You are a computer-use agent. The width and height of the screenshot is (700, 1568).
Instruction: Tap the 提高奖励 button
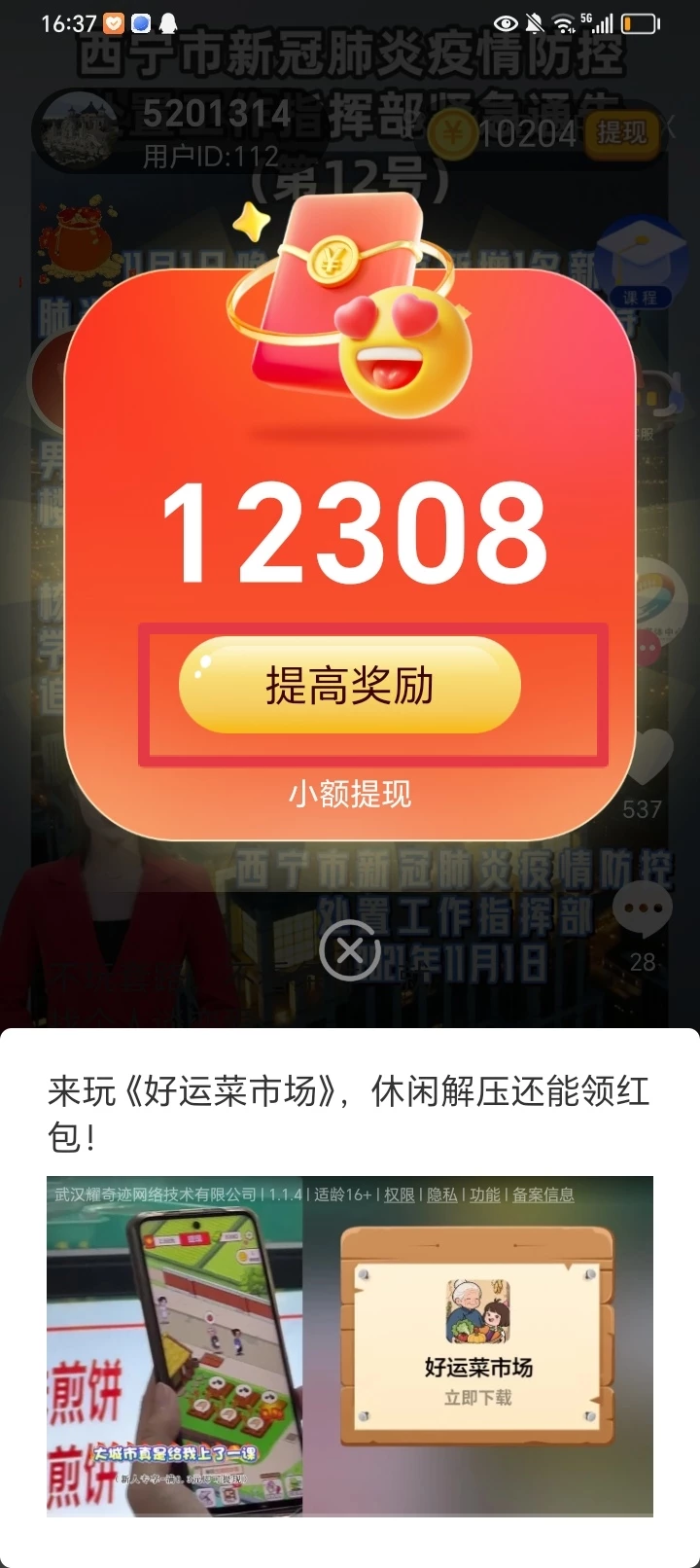(349, 686)
